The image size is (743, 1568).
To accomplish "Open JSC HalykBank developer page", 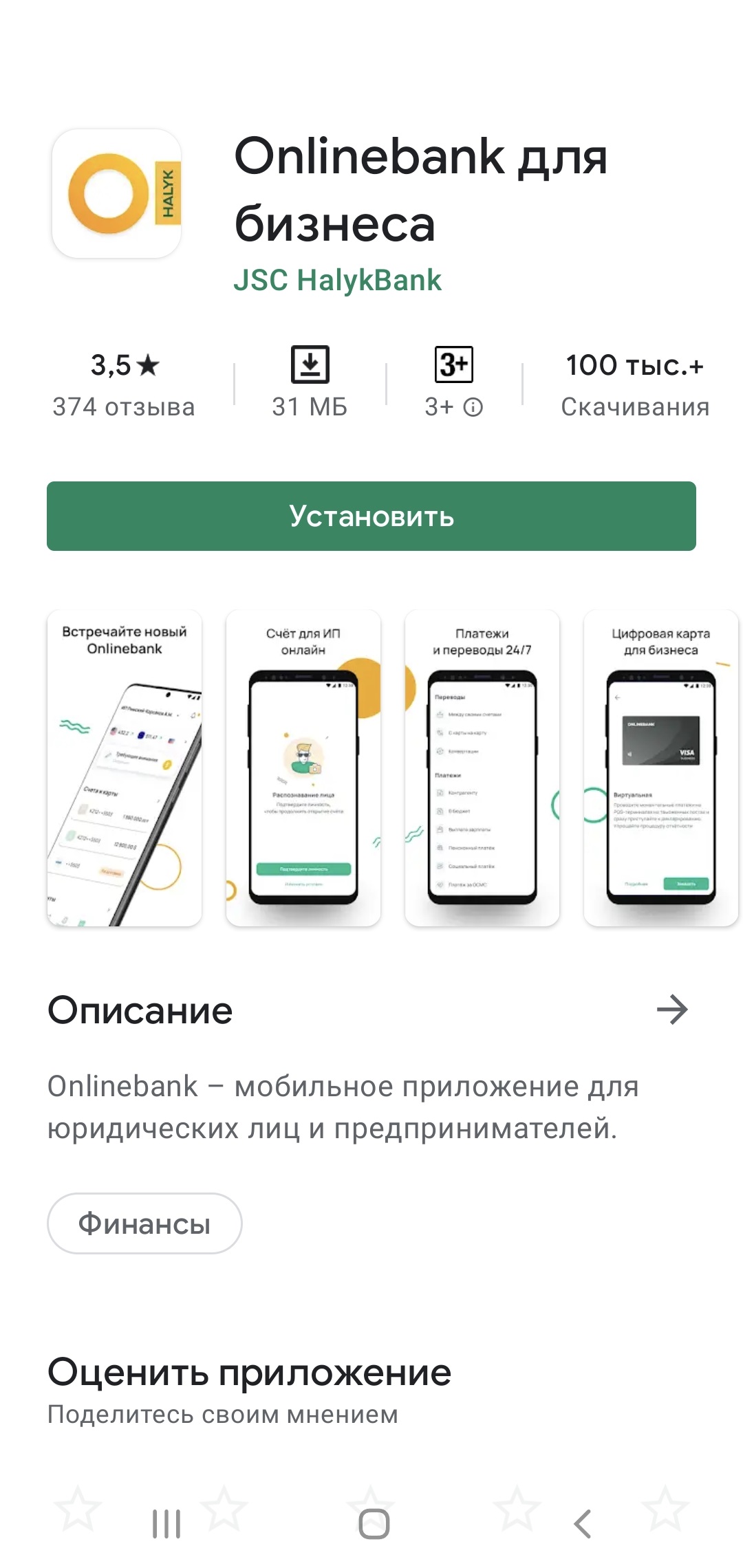I will pyautogui.click(x=337, y=281).
